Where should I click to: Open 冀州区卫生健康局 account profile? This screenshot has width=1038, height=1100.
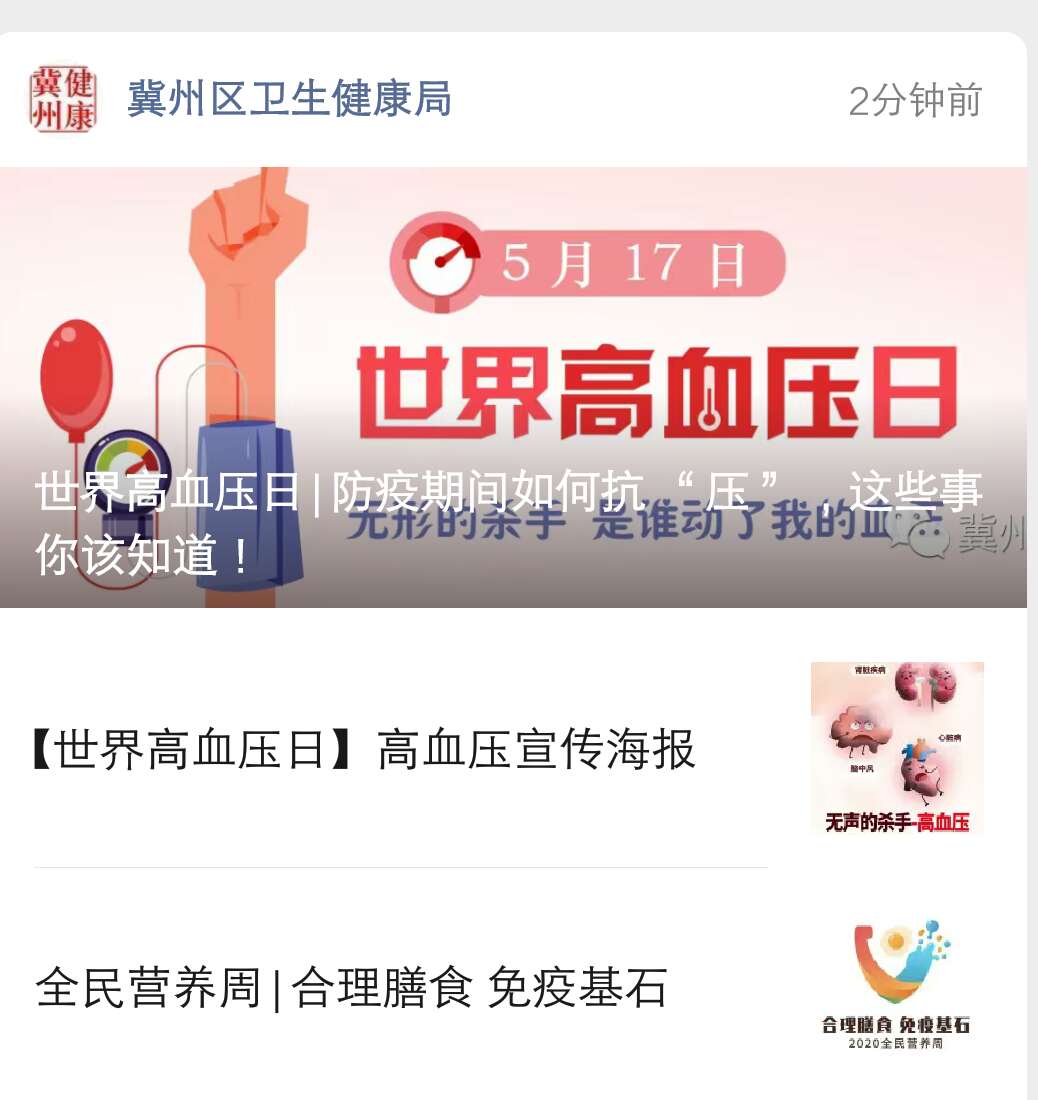coord(288,99)
